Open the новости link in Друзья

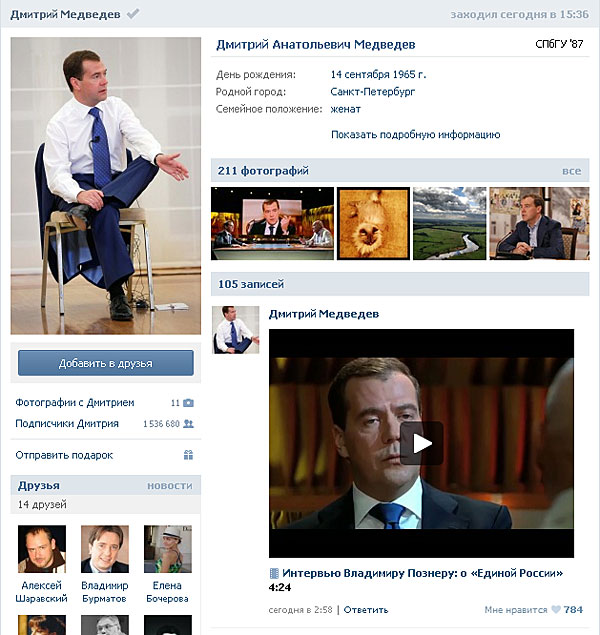[x=169, y=485]
